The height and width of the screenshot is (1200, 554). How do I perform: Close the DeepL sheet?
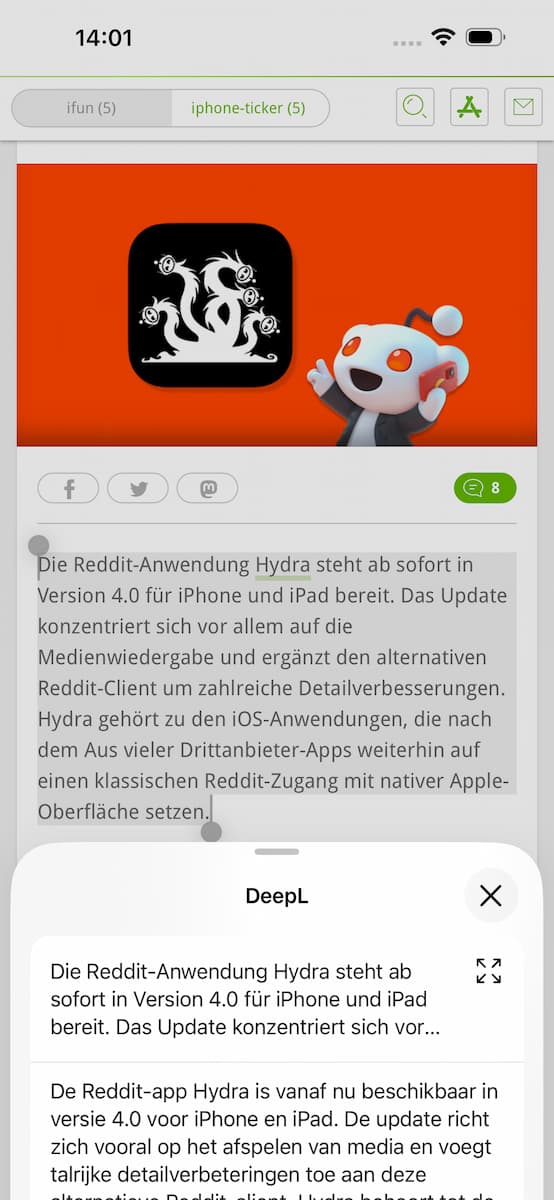coord(491,895)
